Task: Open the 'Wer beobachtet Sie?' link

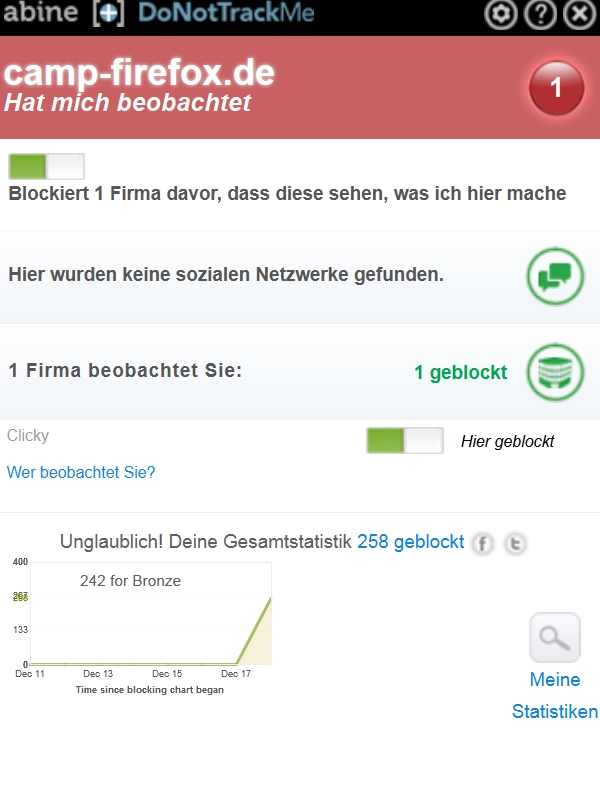Action: [x=81, y=472]
